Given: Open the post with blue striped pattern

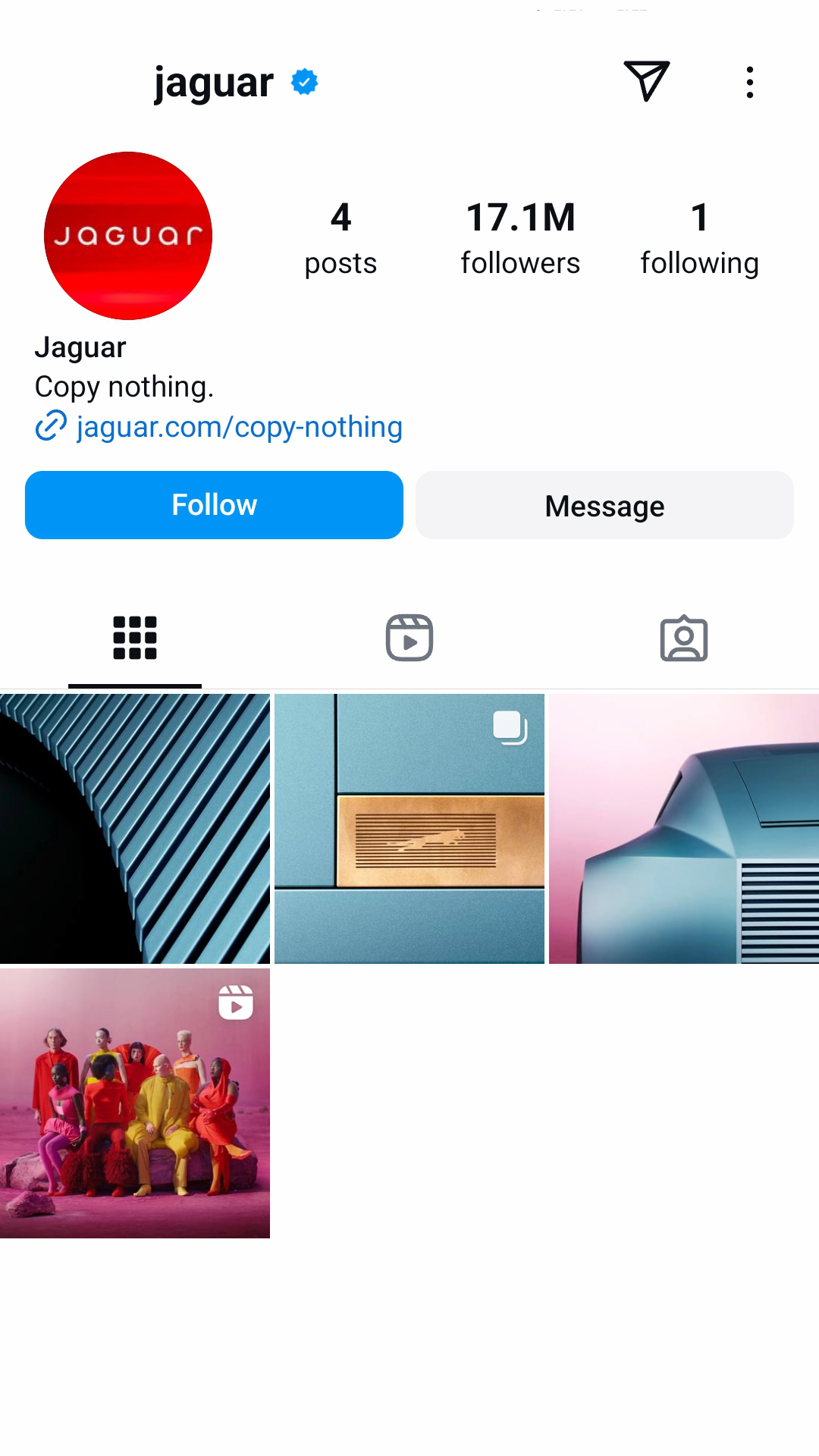Looking at the screenshot, I should [135, 829].
